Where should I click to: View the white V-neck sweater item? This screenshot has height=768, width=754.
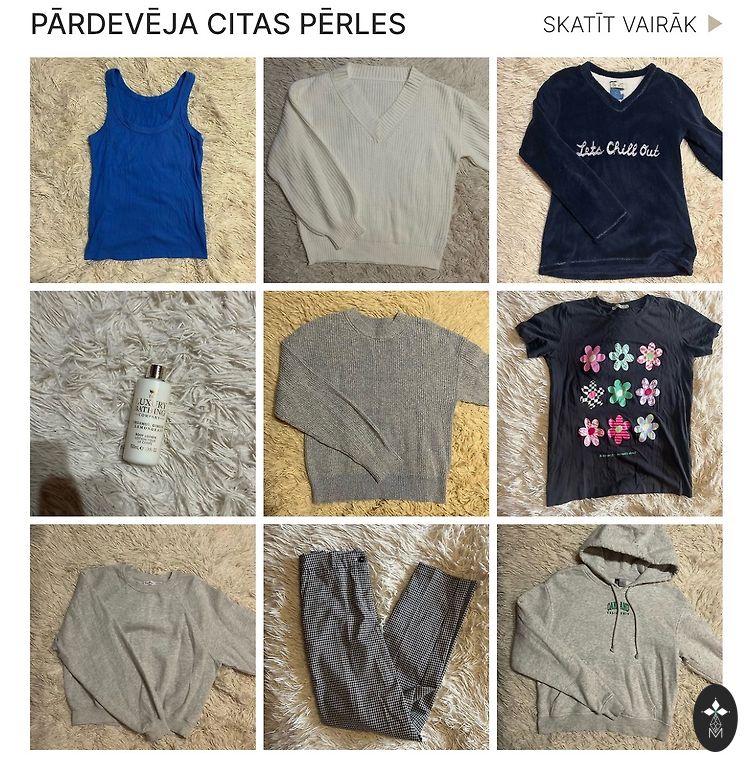coord(376,170)
